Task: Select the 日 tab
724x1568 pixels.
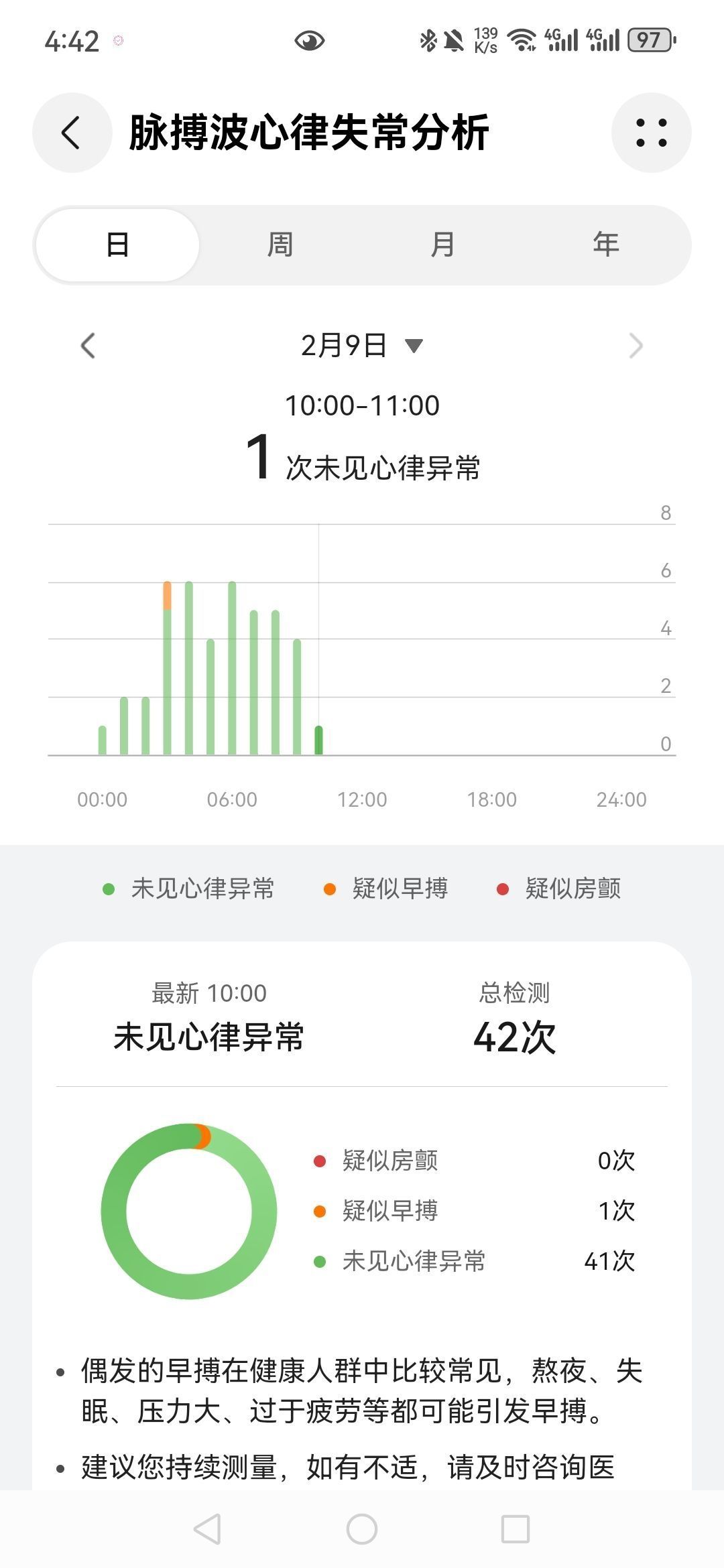Action: click(x=117, y=245)
